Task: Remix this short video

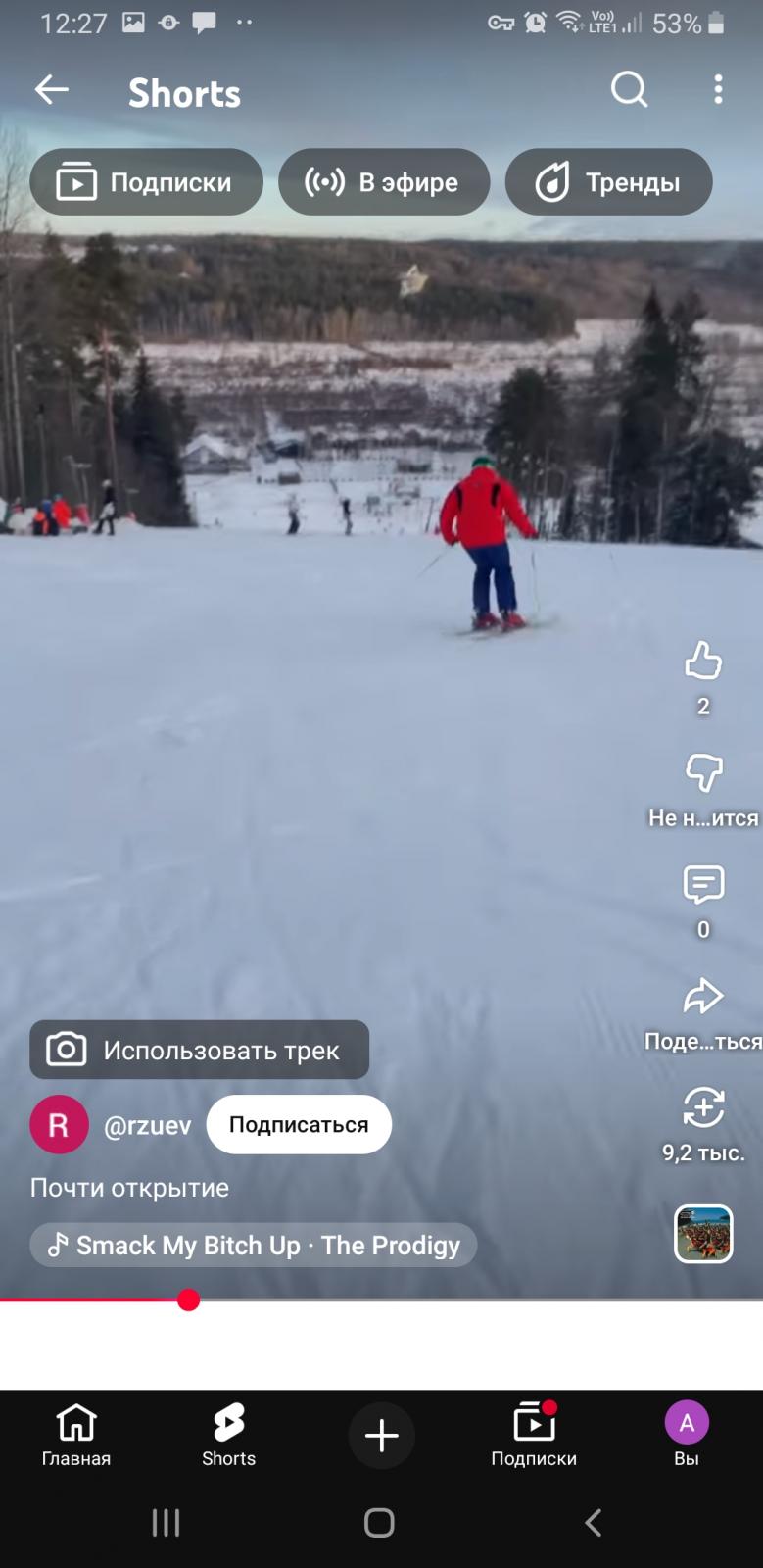Action: (702, 1108)
